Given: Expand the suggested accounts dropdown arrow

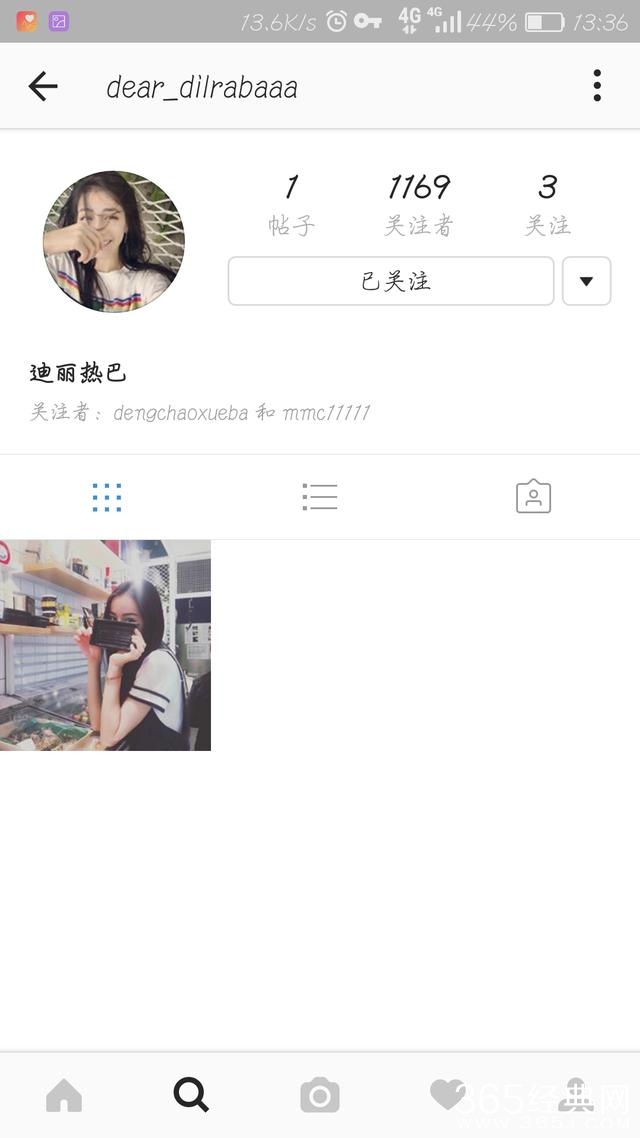Looking at the screenshot, I should [x=587, y=281].
